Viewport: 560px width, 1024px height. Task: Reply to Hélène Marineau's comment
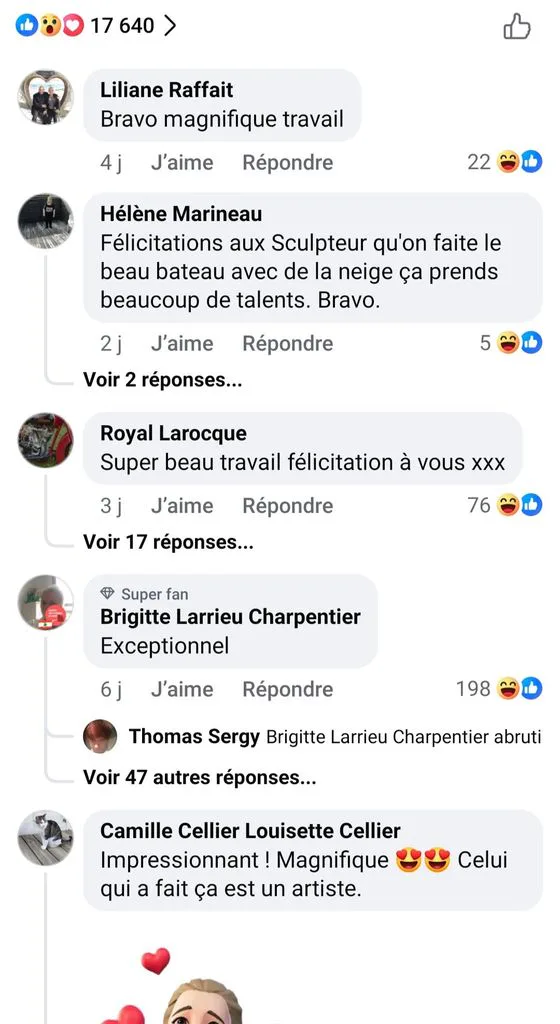point(288,344)
